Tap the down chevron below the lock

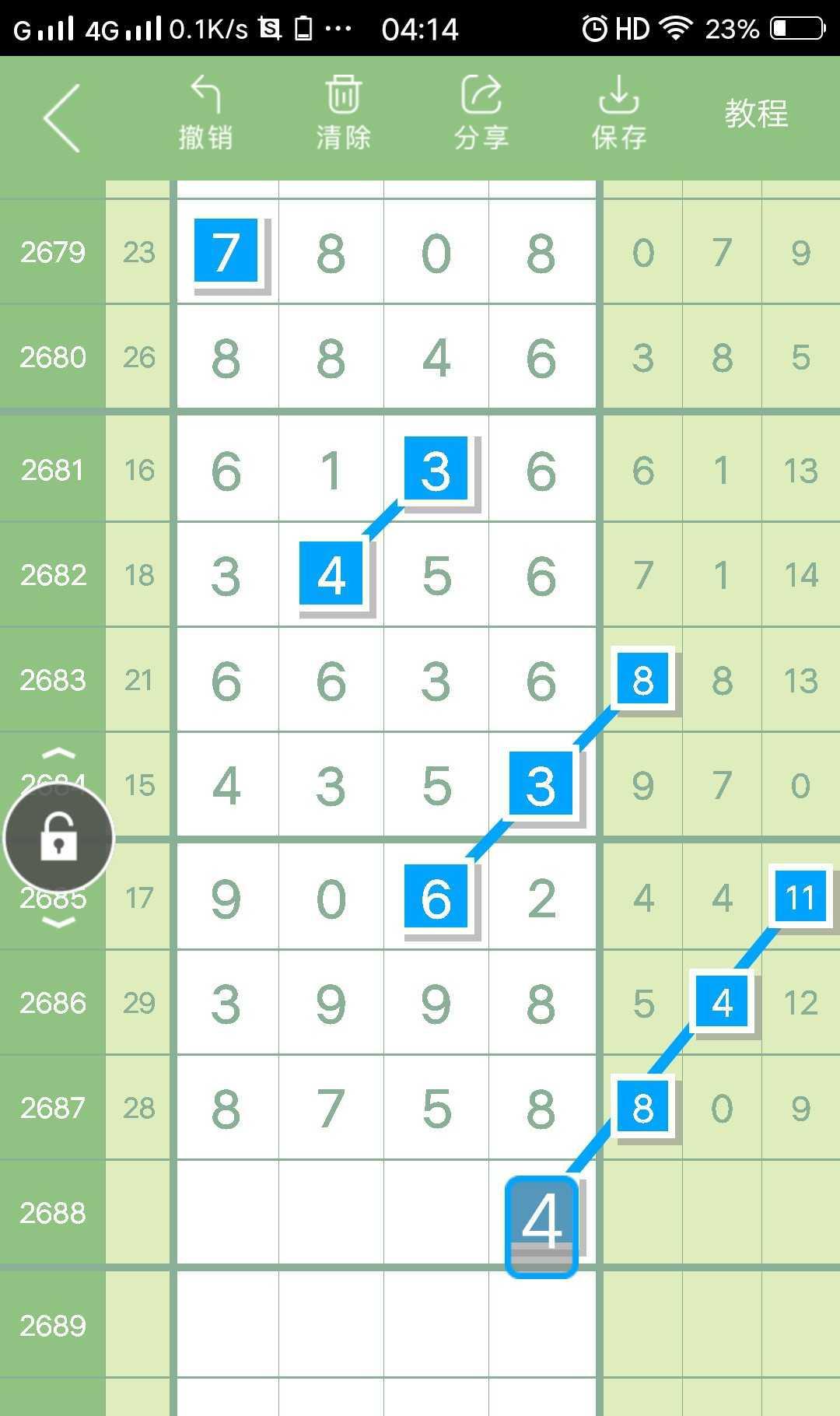coord(58,924)
